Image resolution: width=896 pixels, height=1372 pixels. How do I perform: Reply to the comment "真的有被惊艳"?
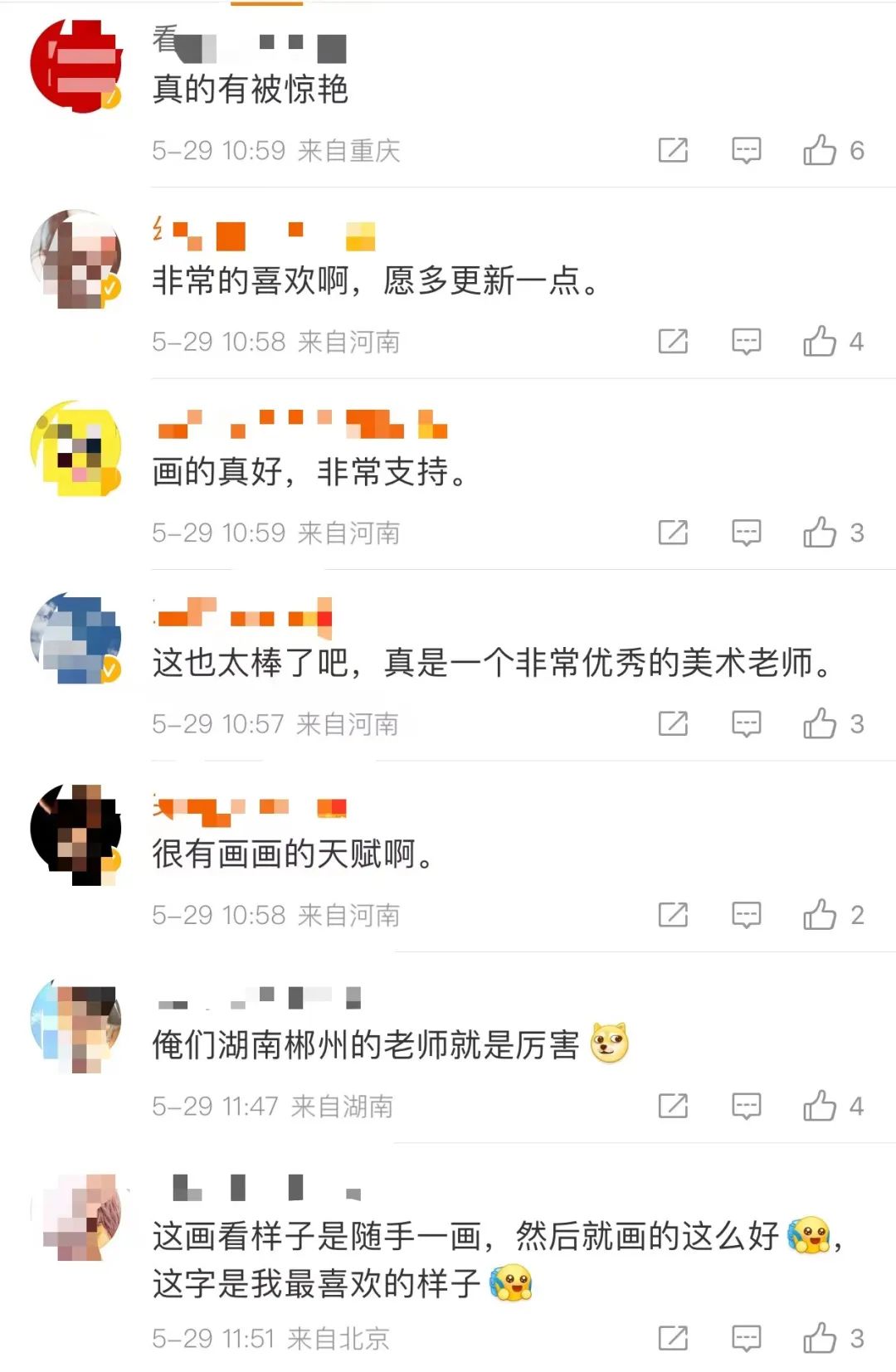point(746,150)
